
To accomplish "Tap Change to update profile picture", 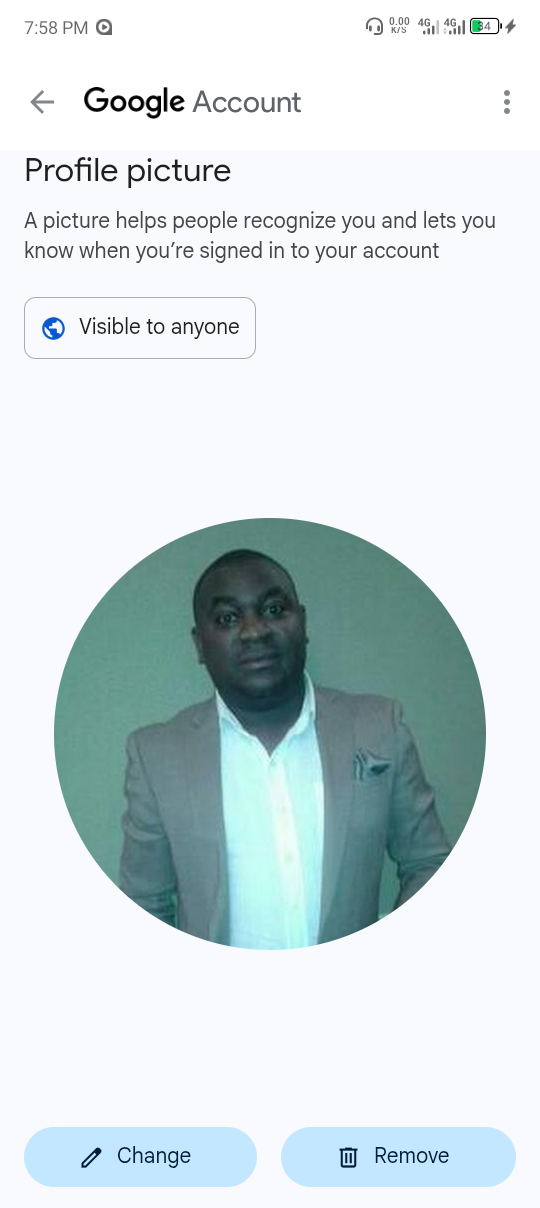I will tap(140, 1157).
